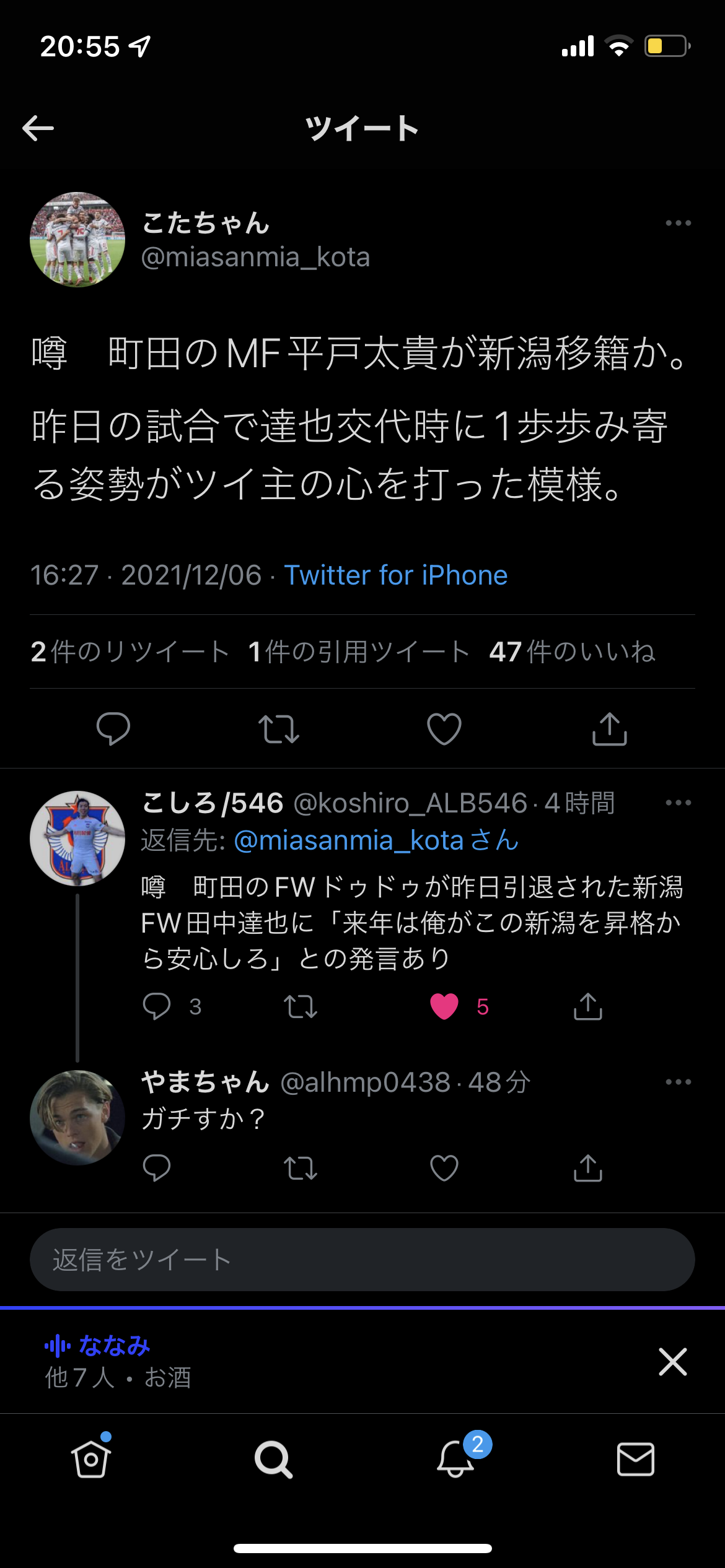Image resolution: width=725 pixels, height=1568 pixels.
Task: Go back using the top-left arrow
Action: click(38, 128)
